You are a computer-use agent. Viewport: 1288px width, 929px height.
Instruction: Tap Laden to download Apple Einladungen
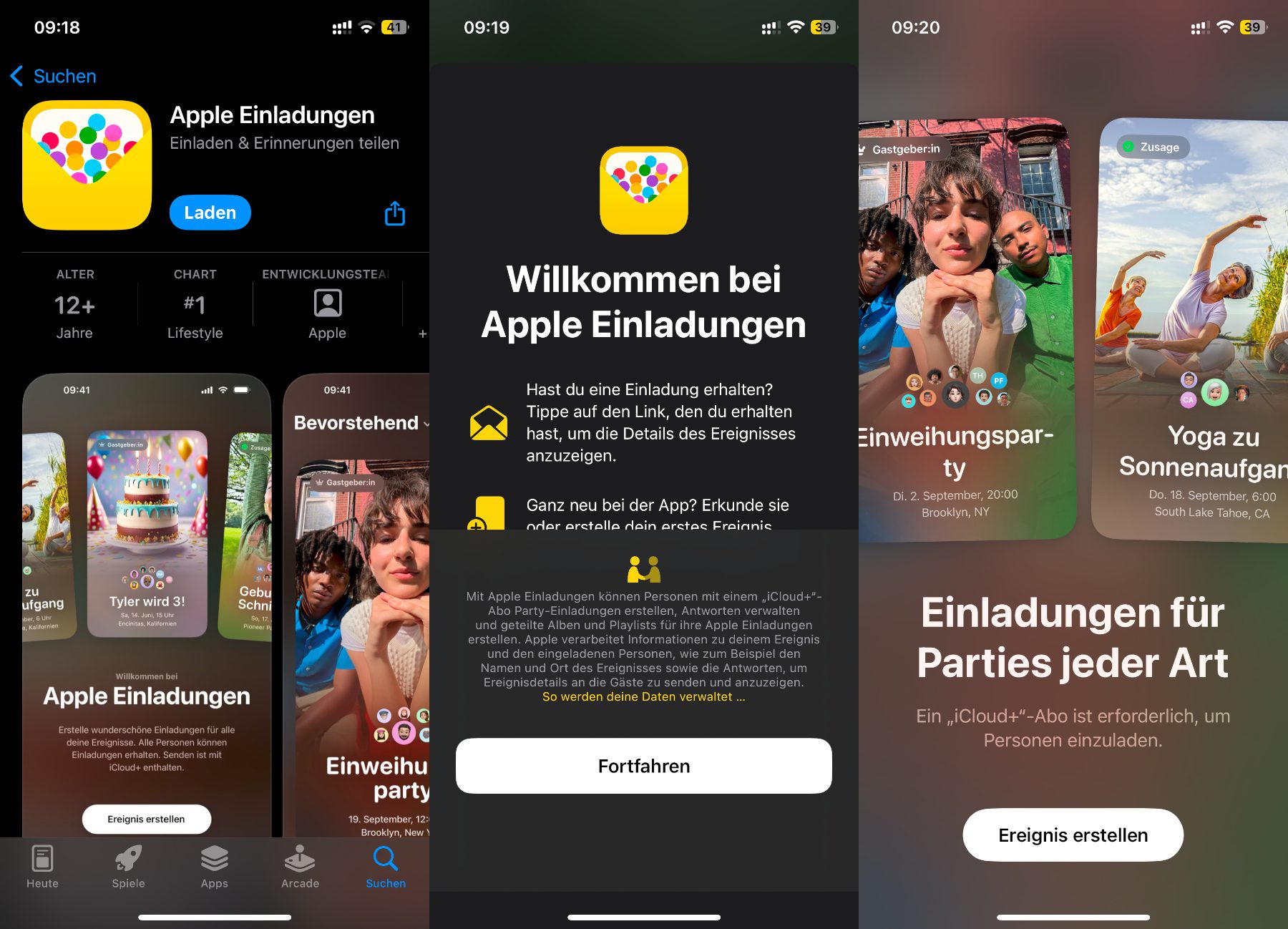pyautogui.click(x=210, y=213)
